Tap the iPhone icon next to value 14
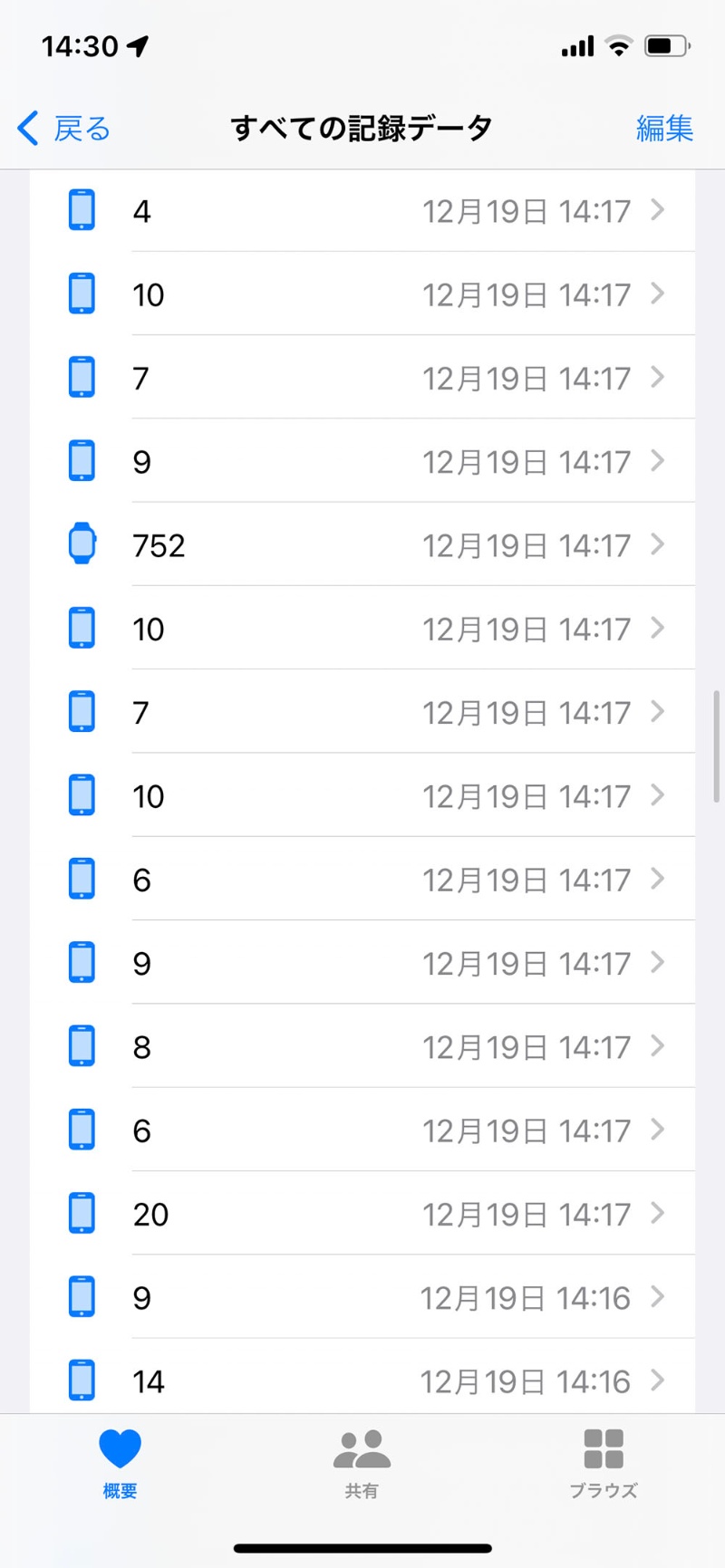This screenshot has width=725, height=1568. [x=82, y=1380]
